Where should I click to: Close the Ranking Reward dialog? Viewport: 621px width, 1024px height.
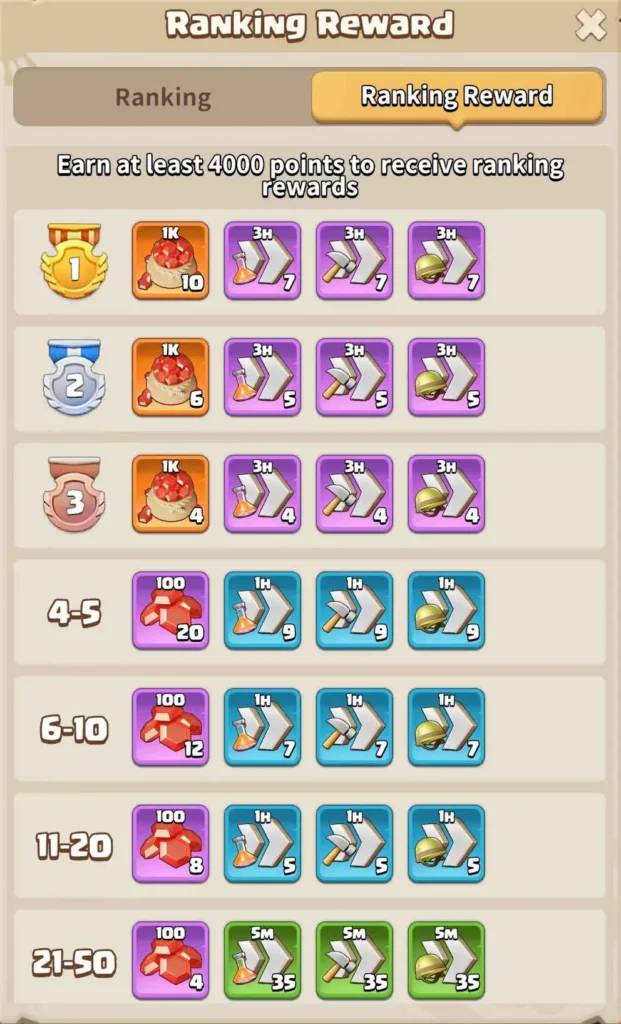tap(590, 25)
